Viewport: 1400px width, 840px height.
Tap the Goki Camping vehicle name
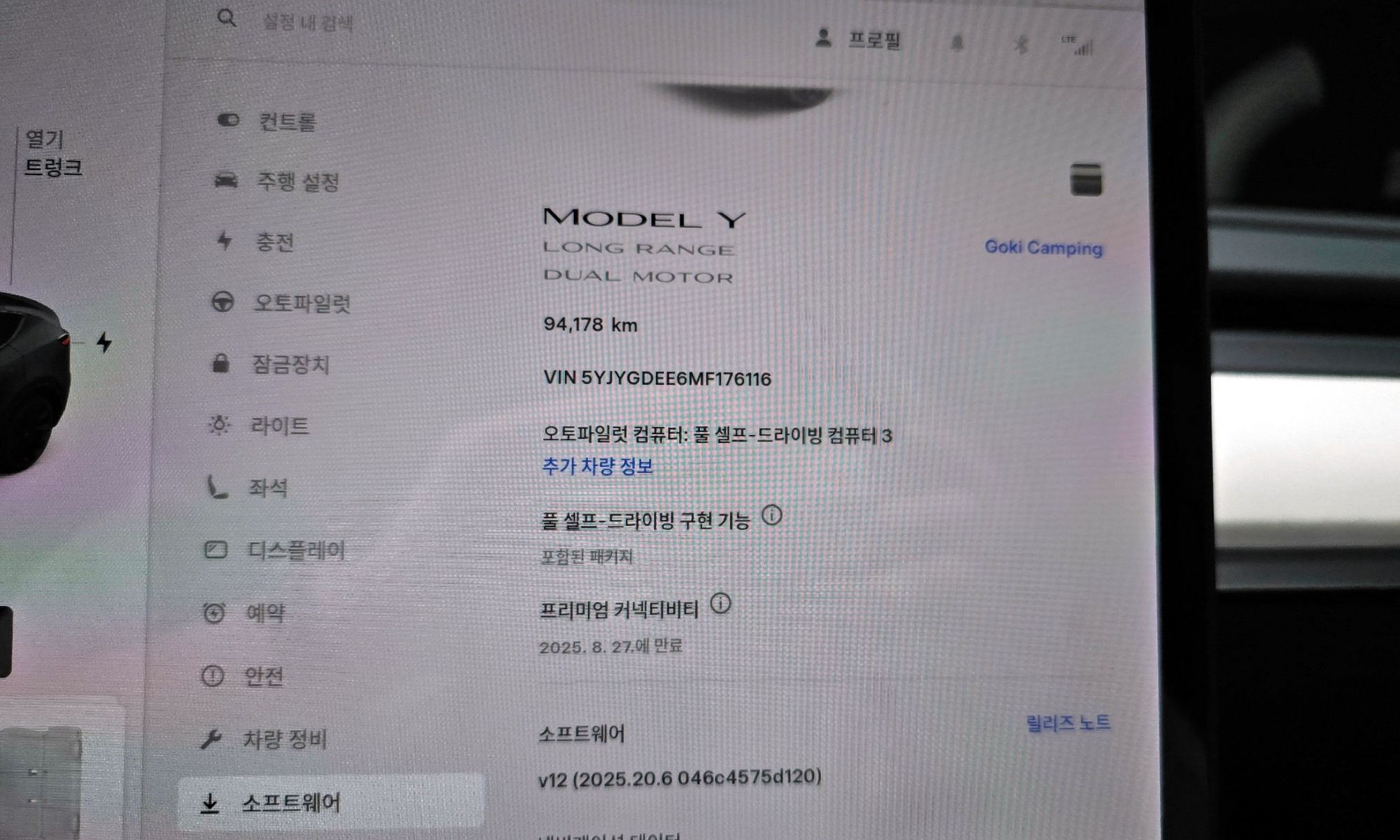1043,248
